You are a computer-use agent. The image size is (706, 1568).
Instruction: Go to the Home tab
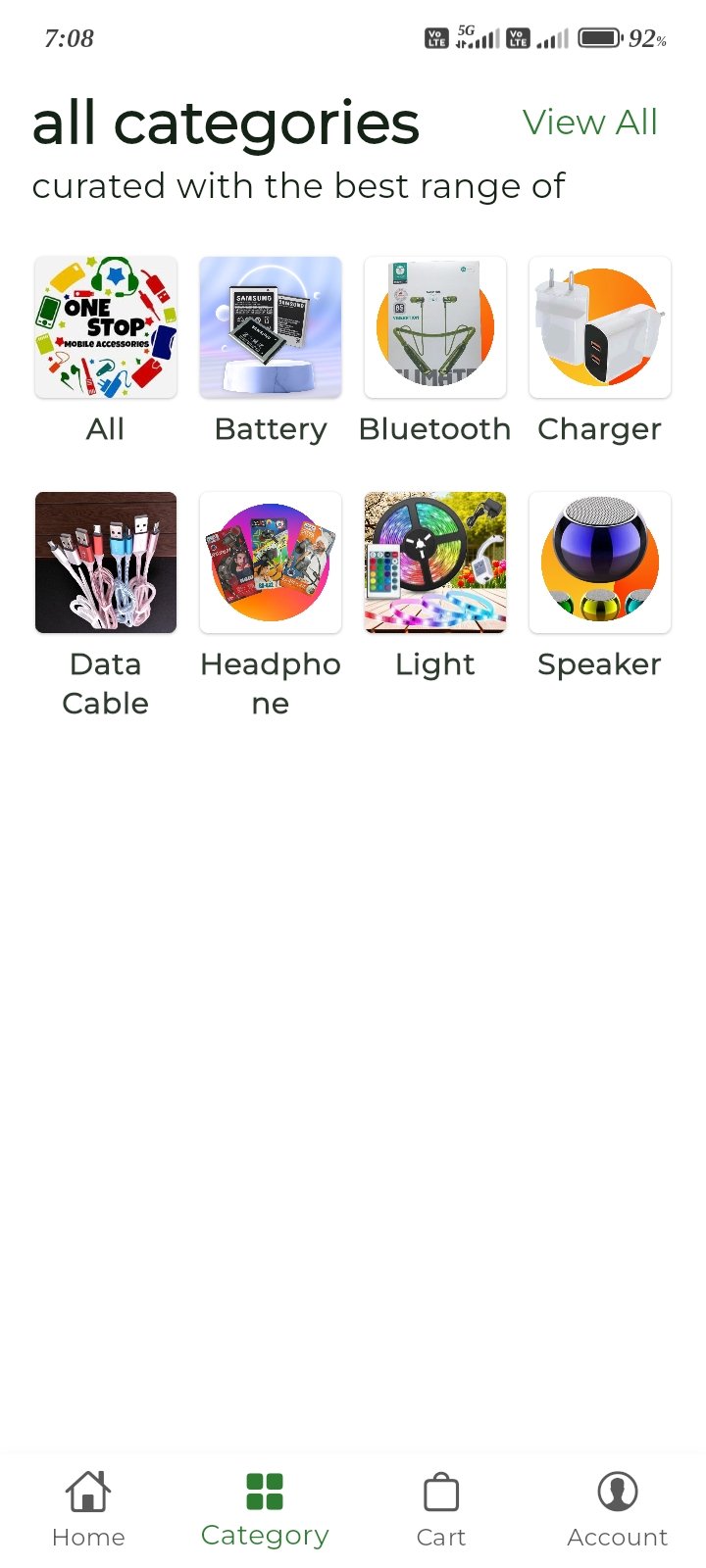(88, 1509)
